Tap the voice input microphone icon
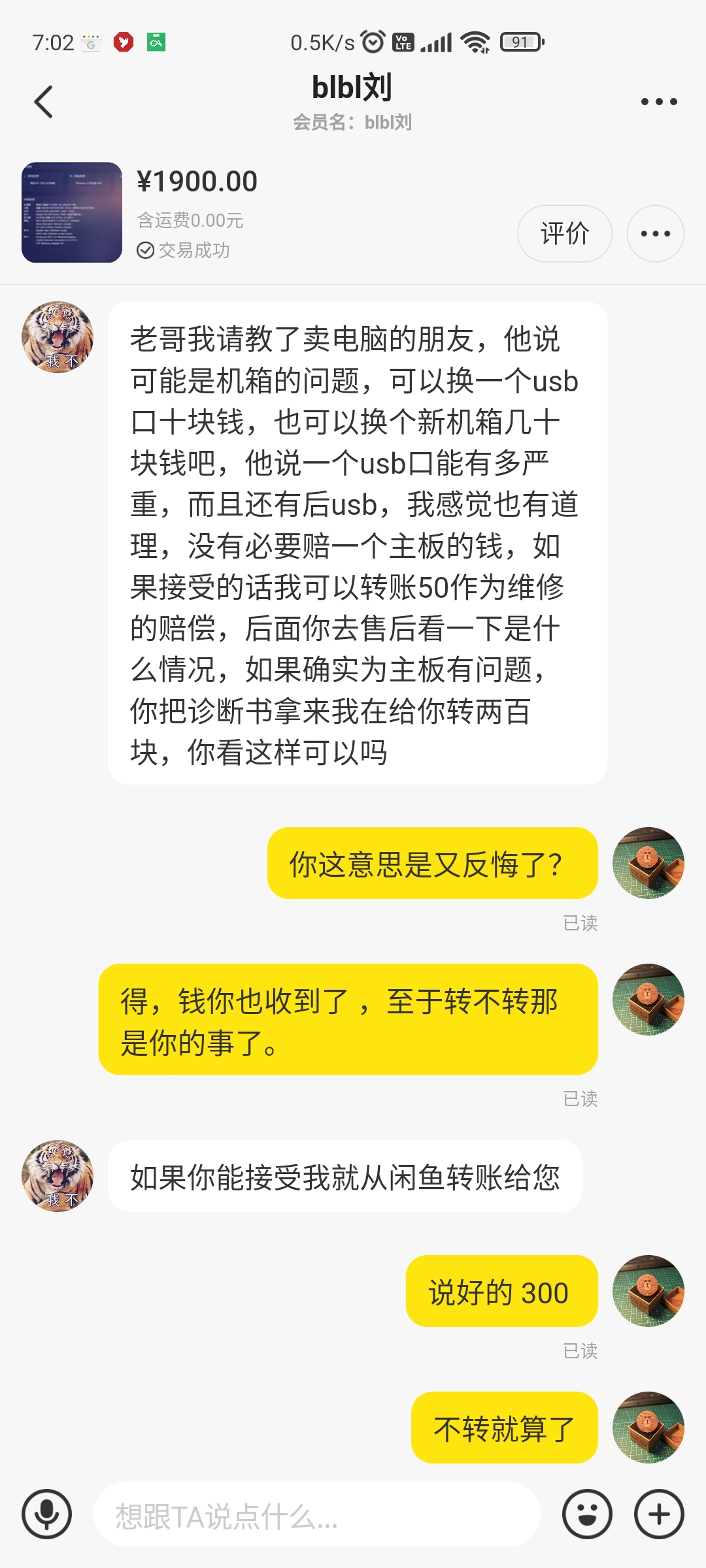706x1568 pixels. [46, 1514]
